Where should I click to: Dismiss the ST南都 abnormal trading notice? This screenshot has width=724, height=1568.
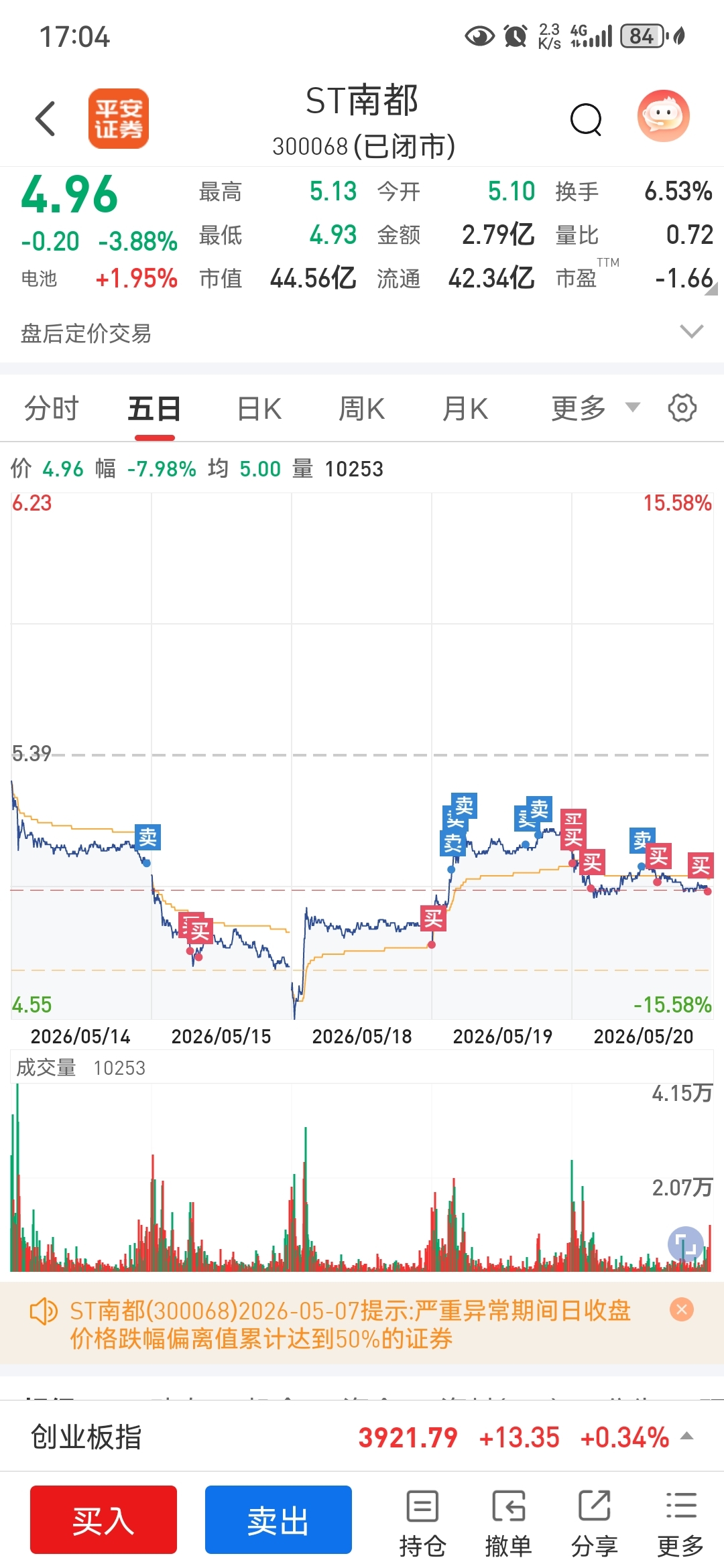click(x=682, y=1309)
